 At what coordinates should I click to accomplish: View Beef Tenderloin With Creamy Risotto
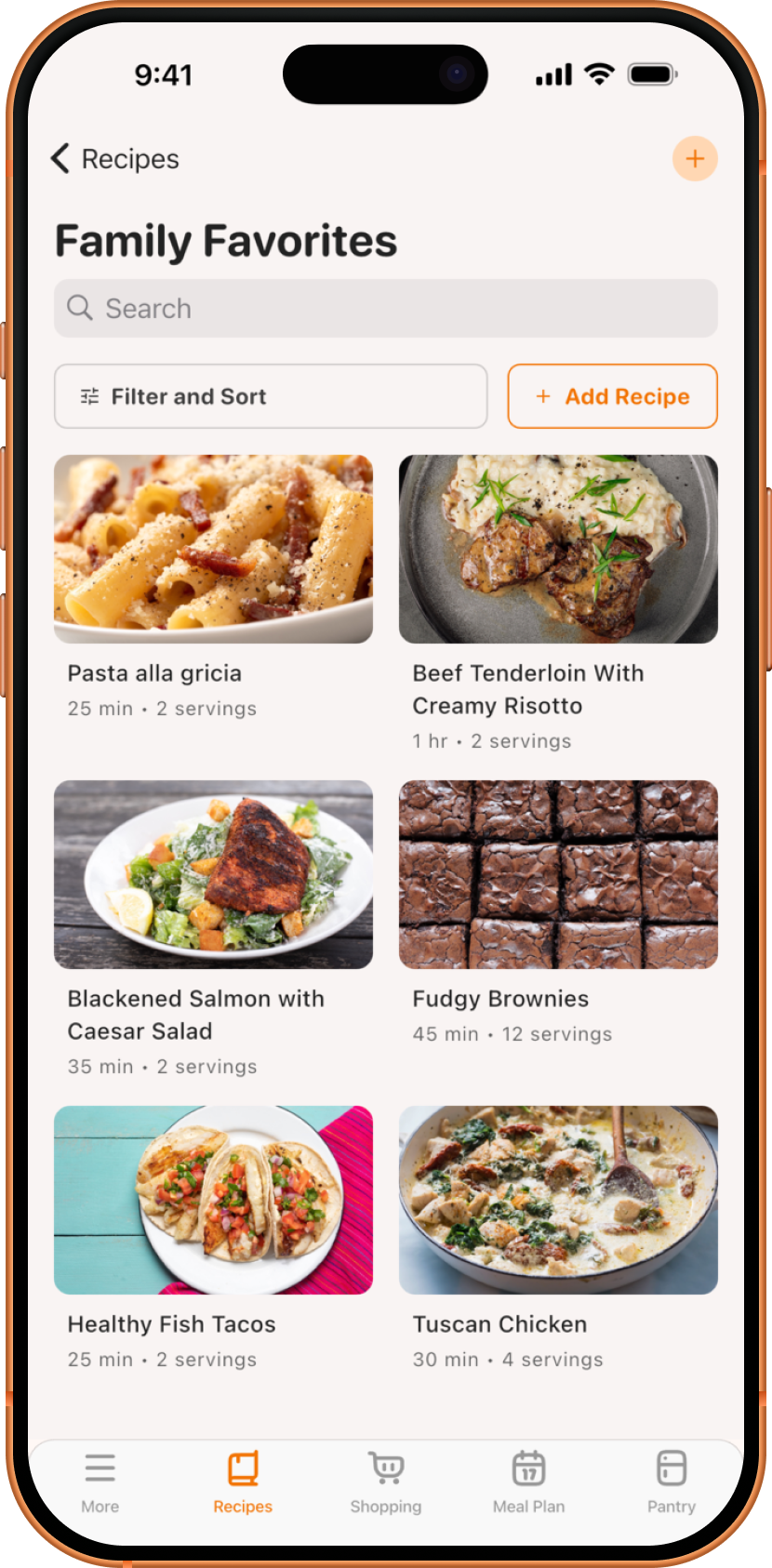pos(557,549)
